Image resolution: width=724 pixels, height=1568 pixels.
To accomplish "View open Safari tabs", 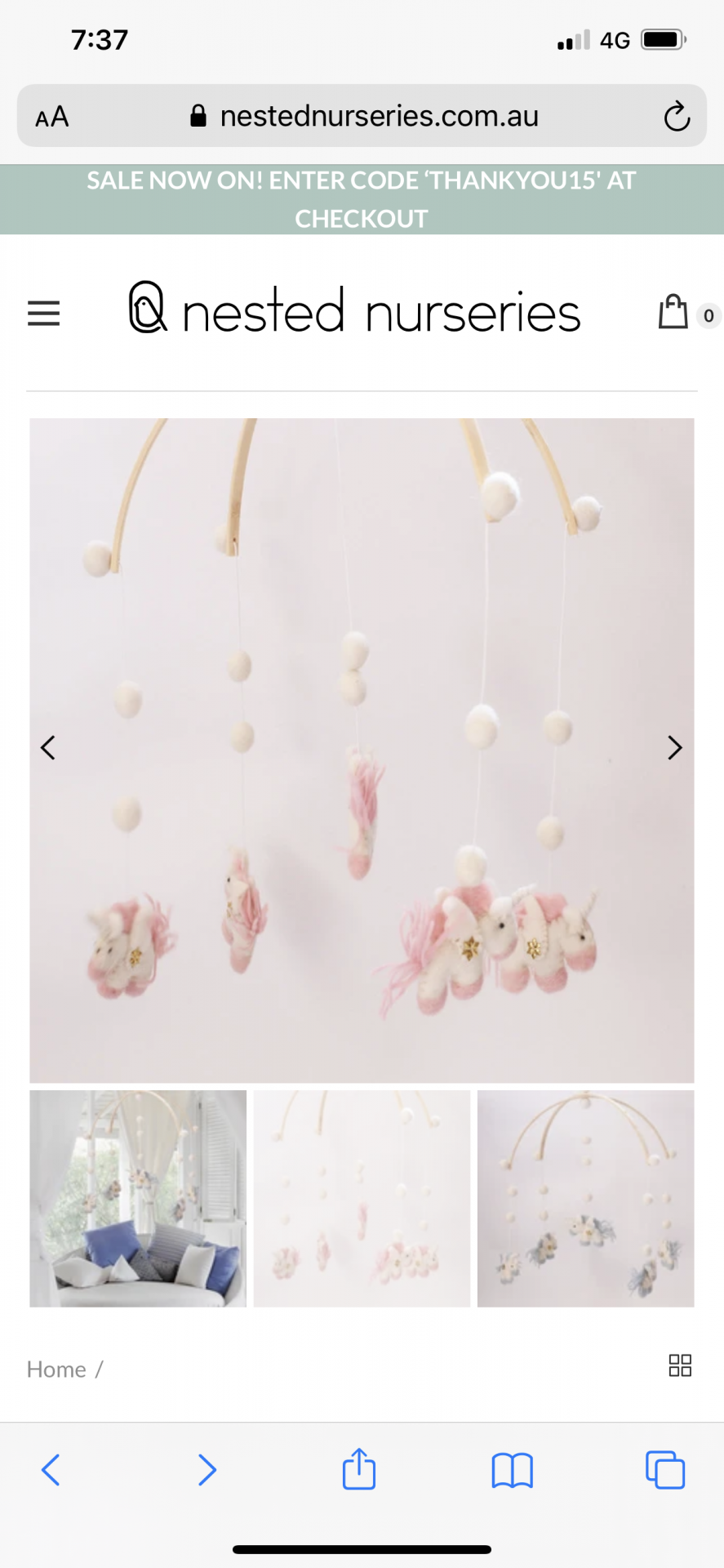I will [x=665, y=1470].
